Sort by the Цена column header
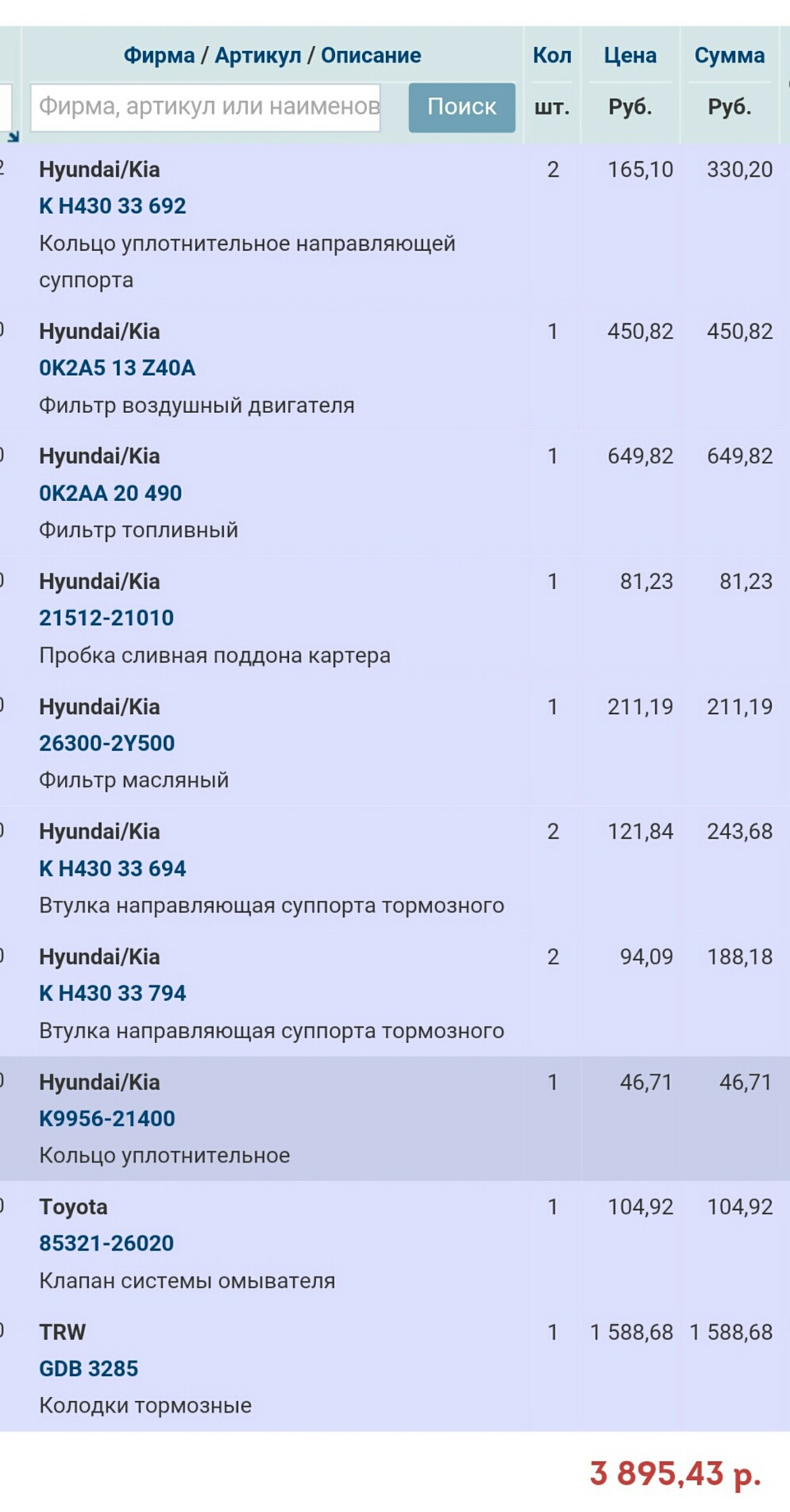 [630, 55]
